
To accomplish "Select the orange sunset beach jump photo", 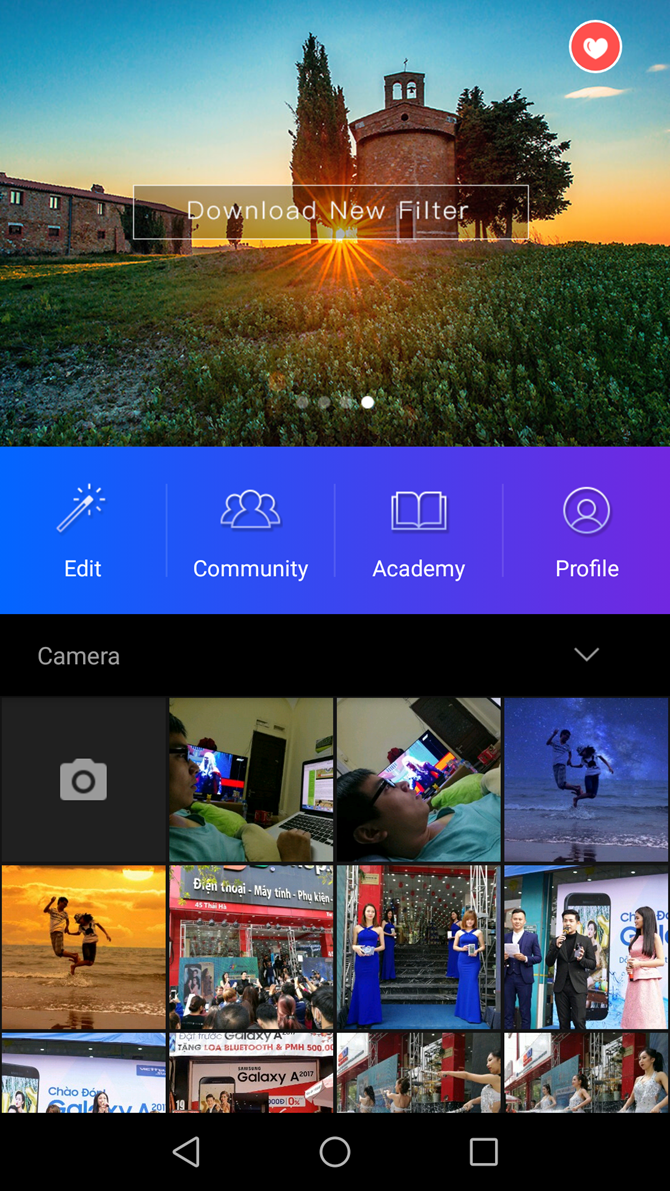I will tap(83, 947).
